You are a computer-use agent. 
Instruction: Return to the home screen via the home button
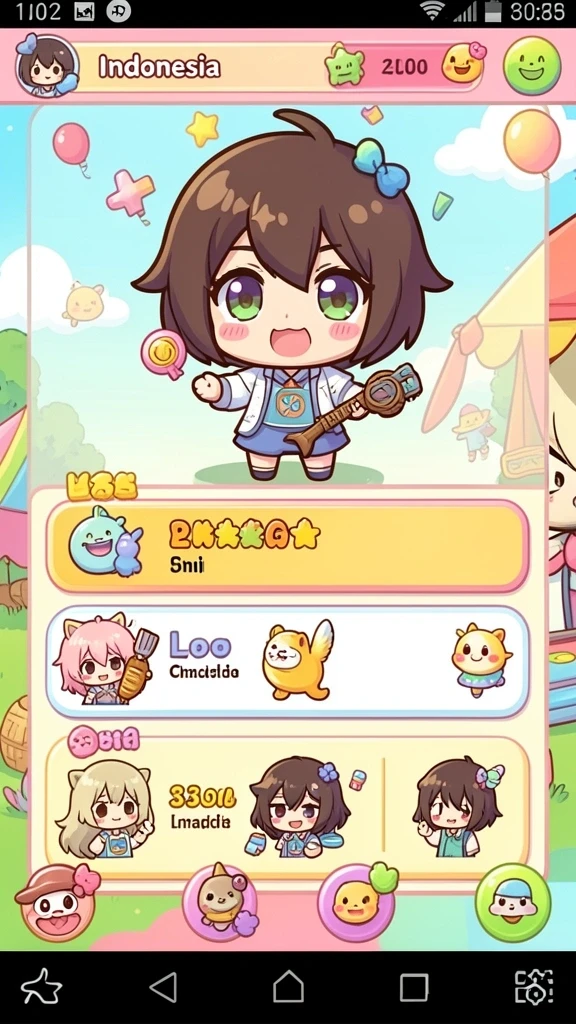click(288, 986)
